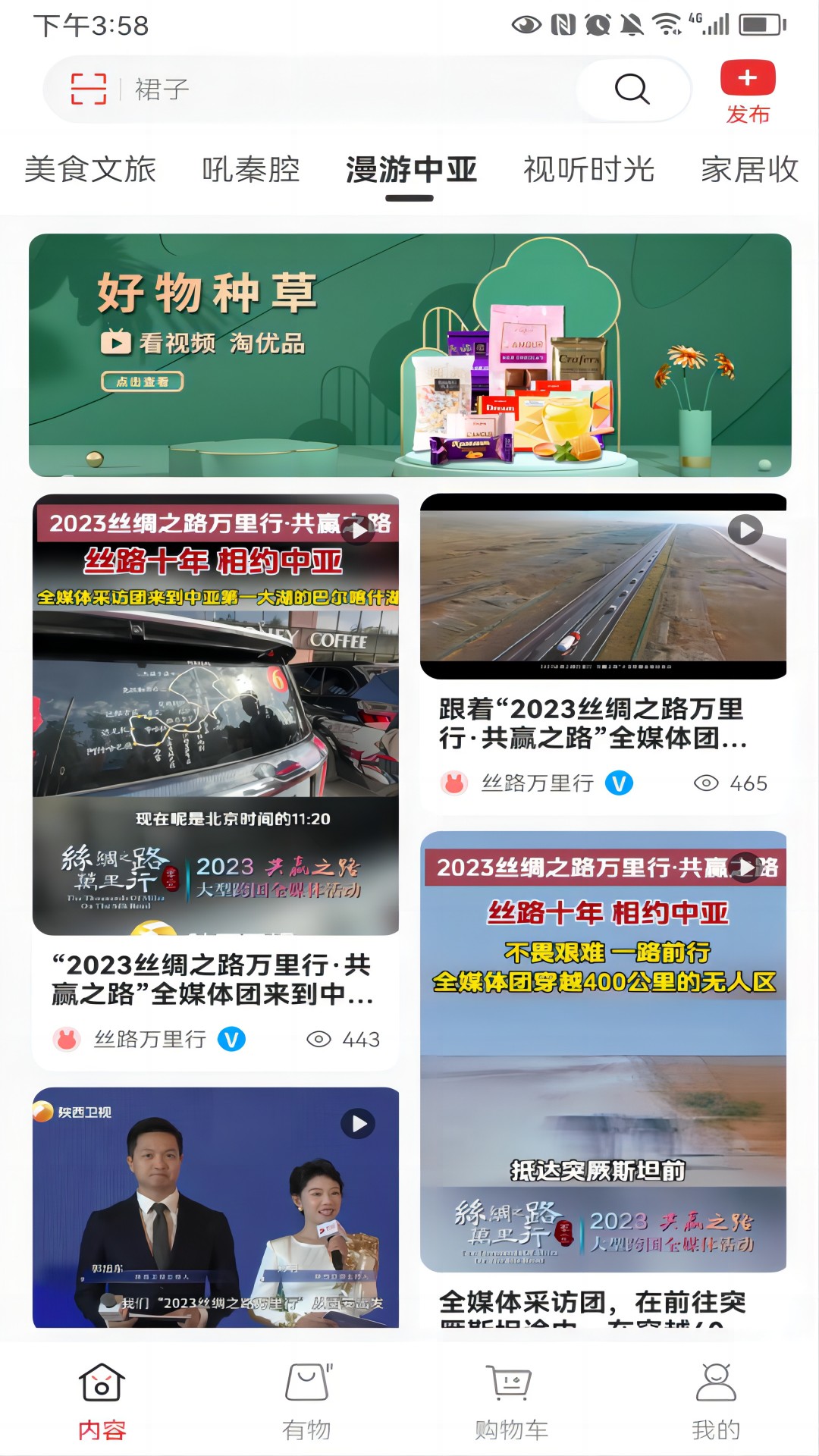Open the video card with 443 views

point(215,714)
